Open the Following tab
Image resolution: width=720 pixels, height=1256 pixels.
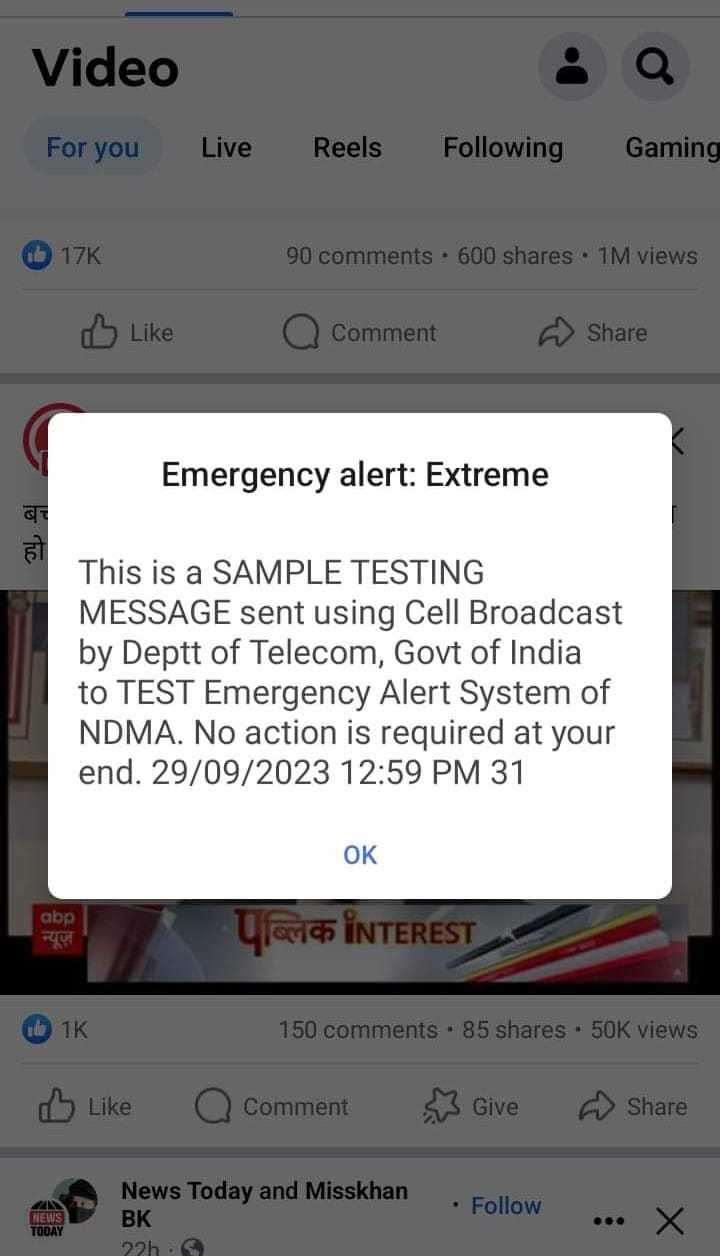(x=503, y=147)
